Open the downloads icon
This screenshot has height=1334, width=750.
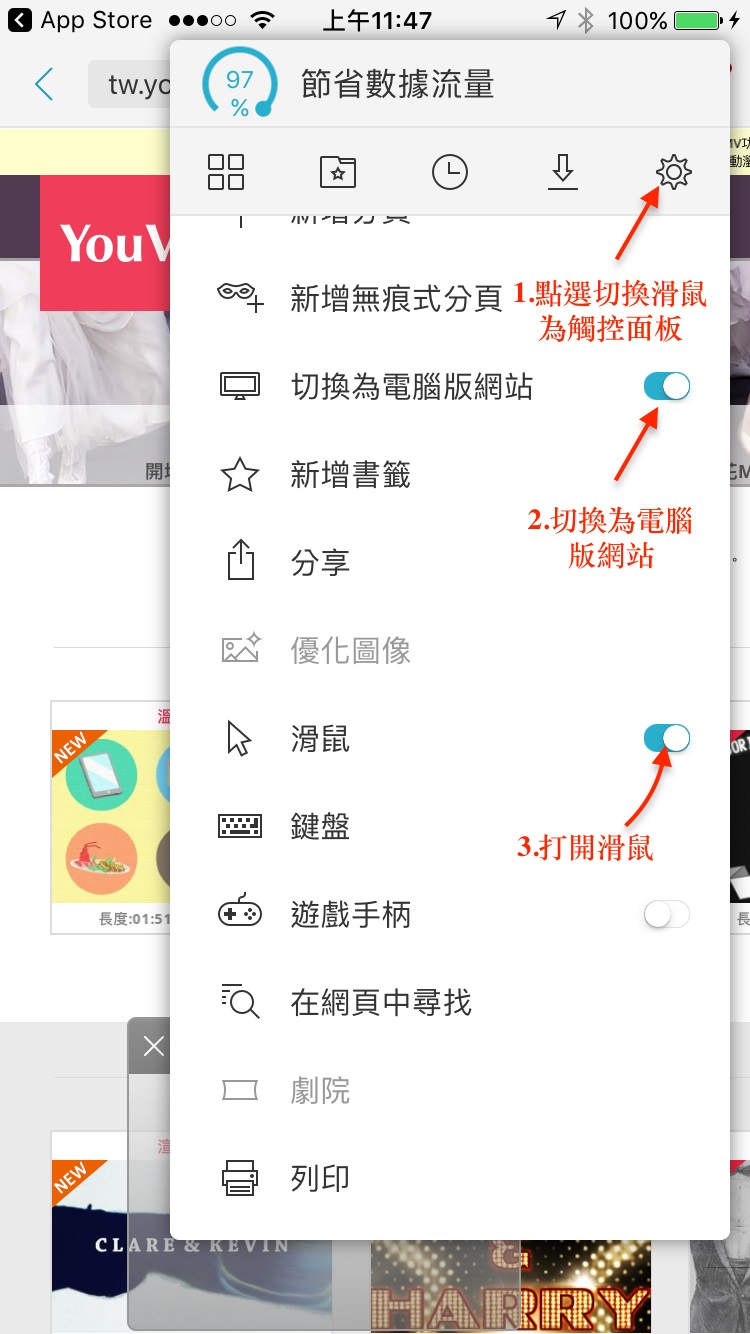pyautogui.click(x=563, y=172)
